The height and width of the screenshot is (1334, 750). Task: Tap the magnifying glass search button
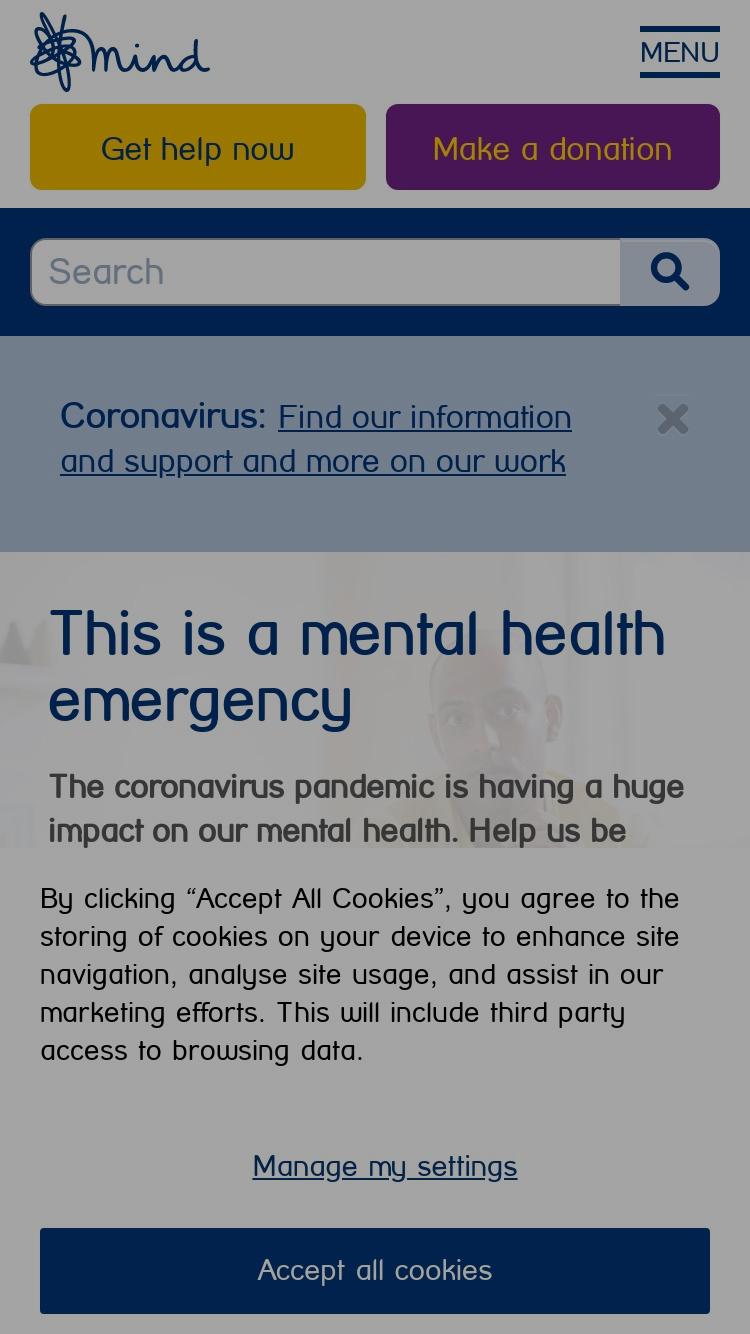click(x=670, y=272)
